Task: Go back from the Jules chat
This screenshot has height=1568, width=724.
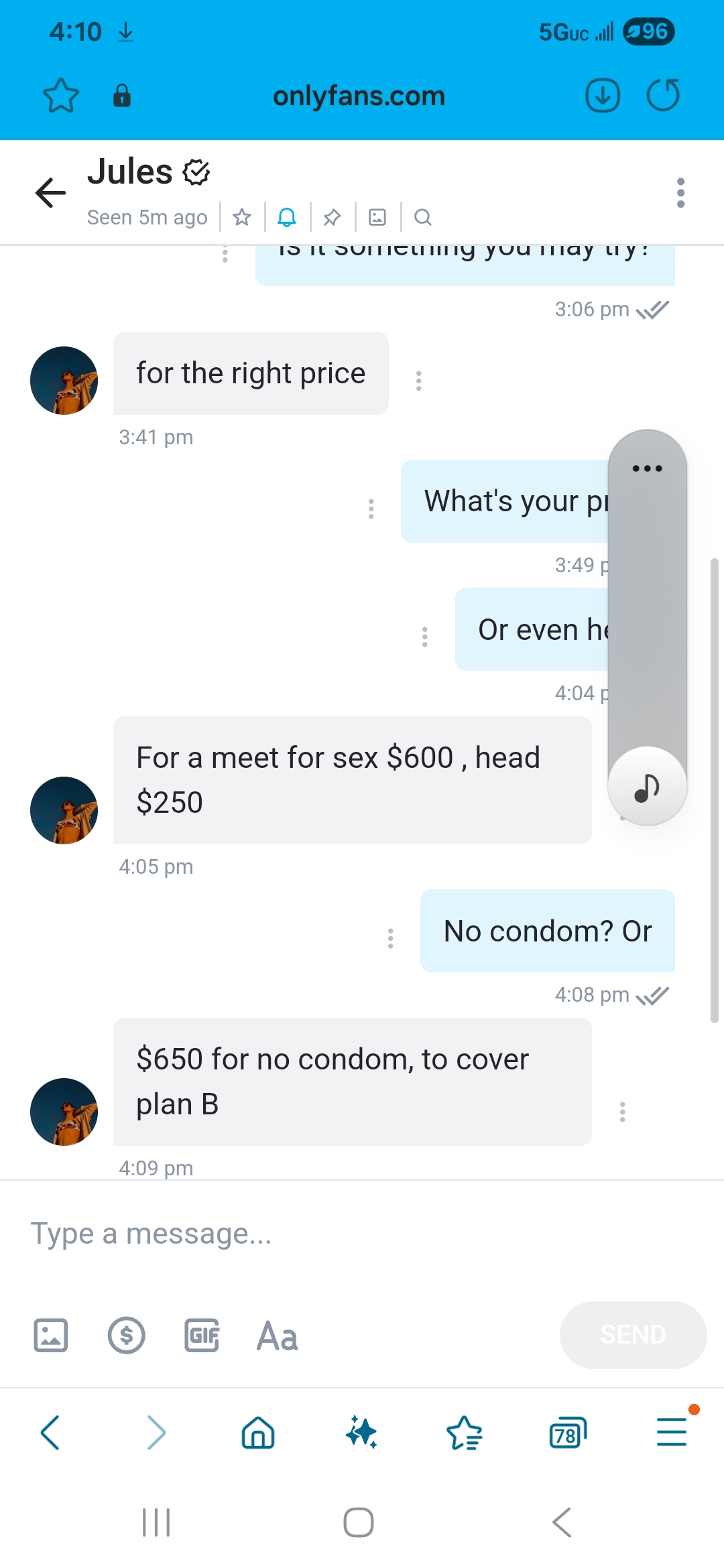Action: tap(51, 193)
